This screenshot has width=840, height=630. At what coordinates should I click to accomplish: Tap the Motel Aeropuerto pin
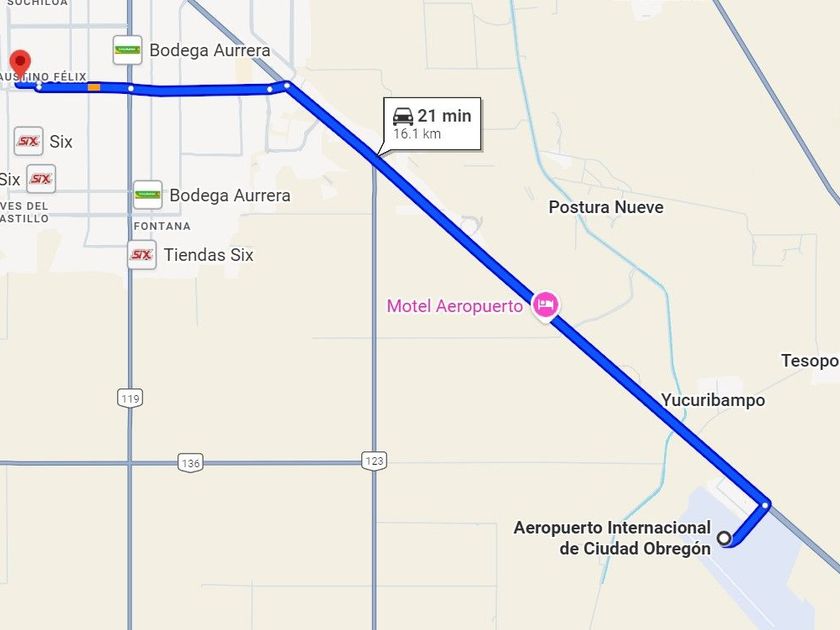point(545,304)
